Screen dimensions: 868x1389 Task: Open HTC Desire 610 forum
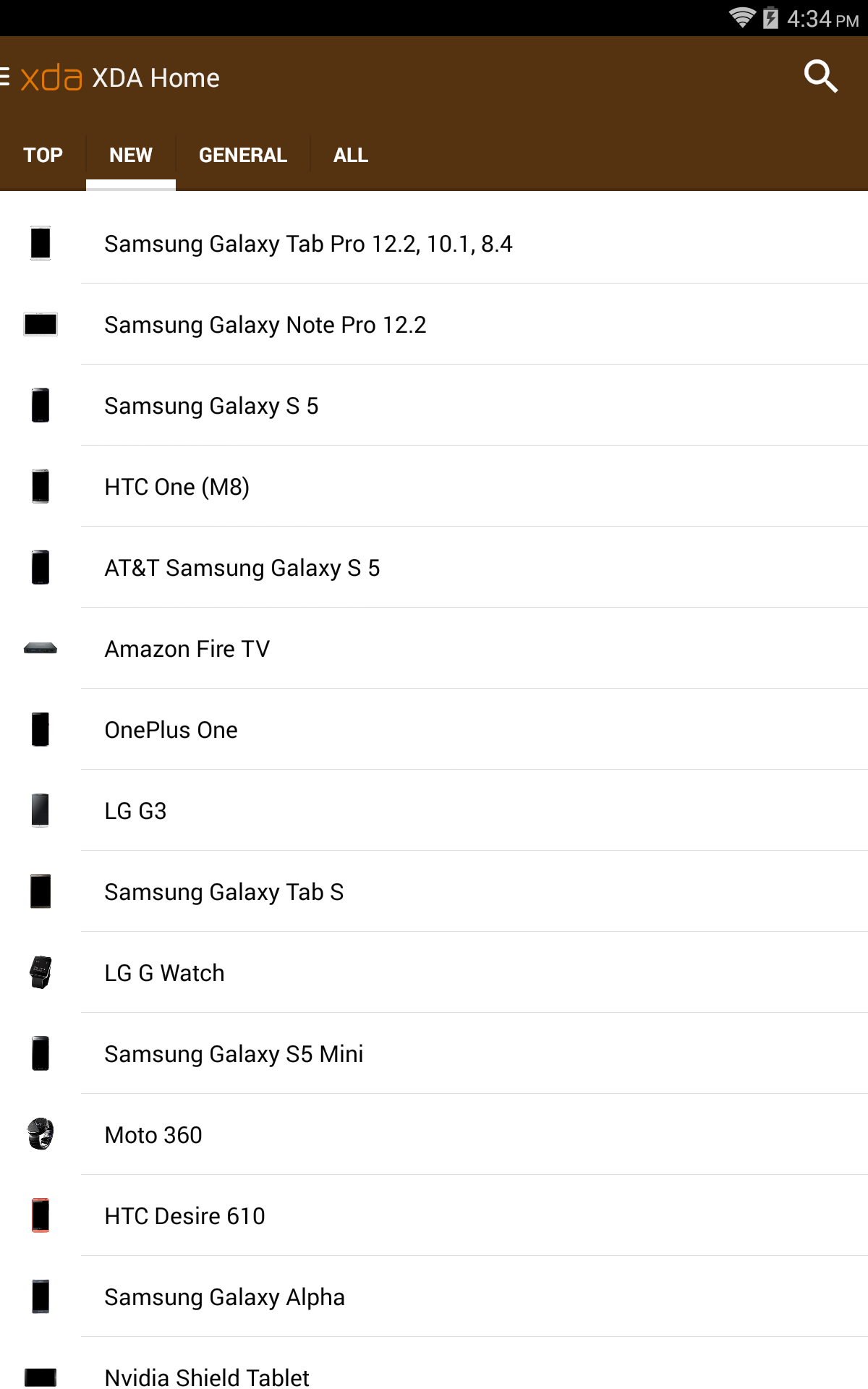184,1216
